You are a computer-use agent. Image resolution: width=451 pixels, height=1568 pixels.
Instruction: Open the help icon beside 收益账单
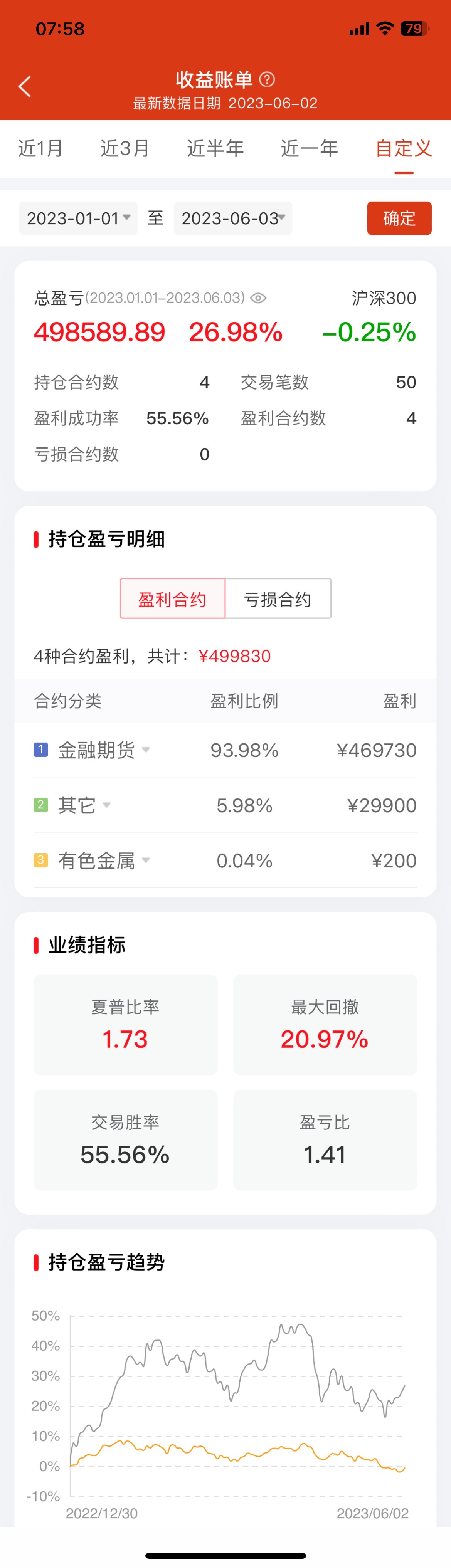(267, 79)
